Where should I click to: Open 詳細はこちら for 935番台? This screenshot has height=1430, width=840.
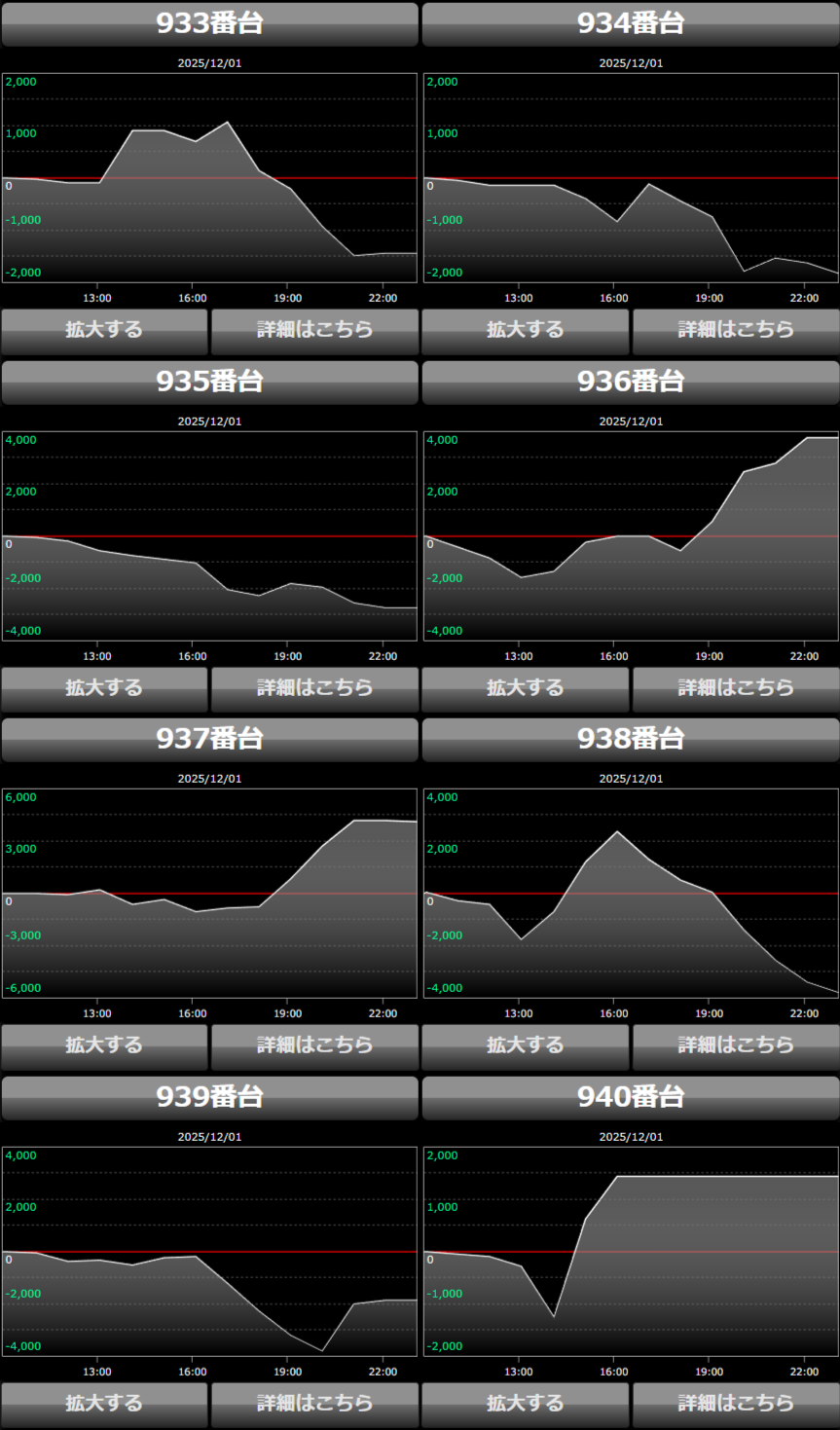(x=314, y=689)
